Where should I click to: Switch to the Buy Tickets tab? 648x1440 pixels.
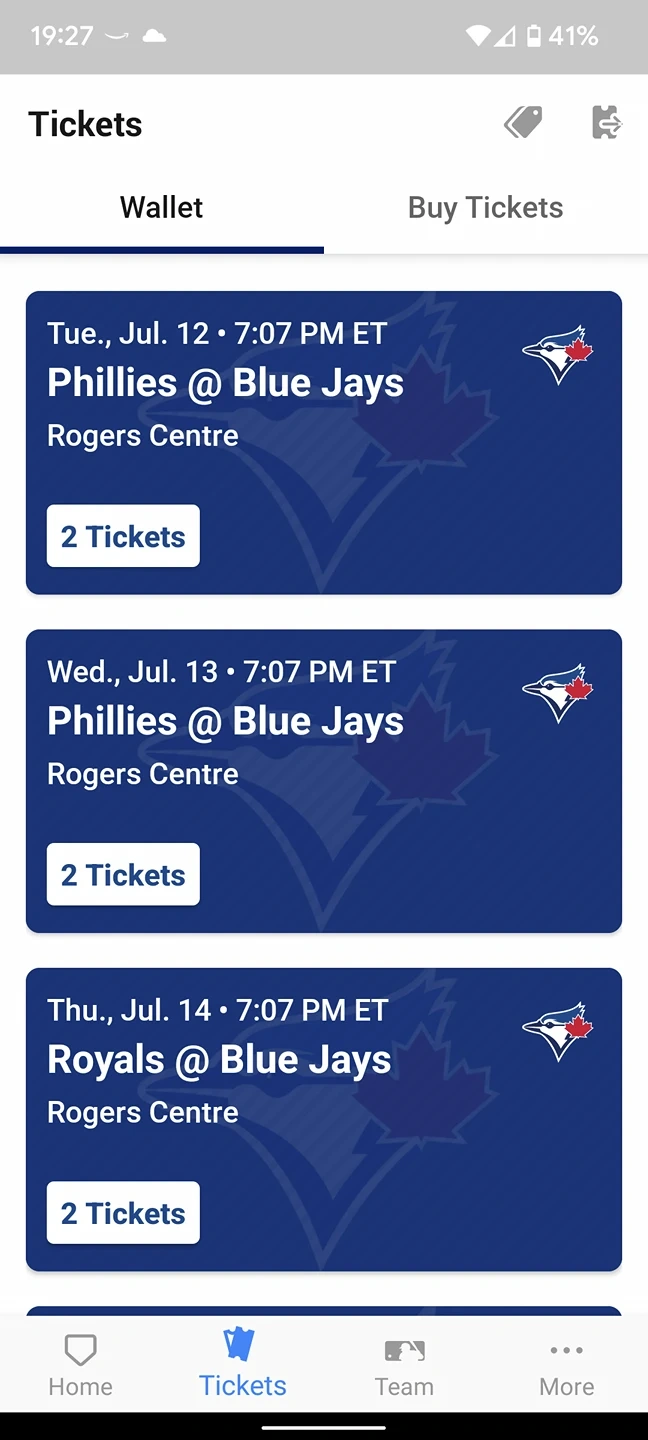(485, 208)
